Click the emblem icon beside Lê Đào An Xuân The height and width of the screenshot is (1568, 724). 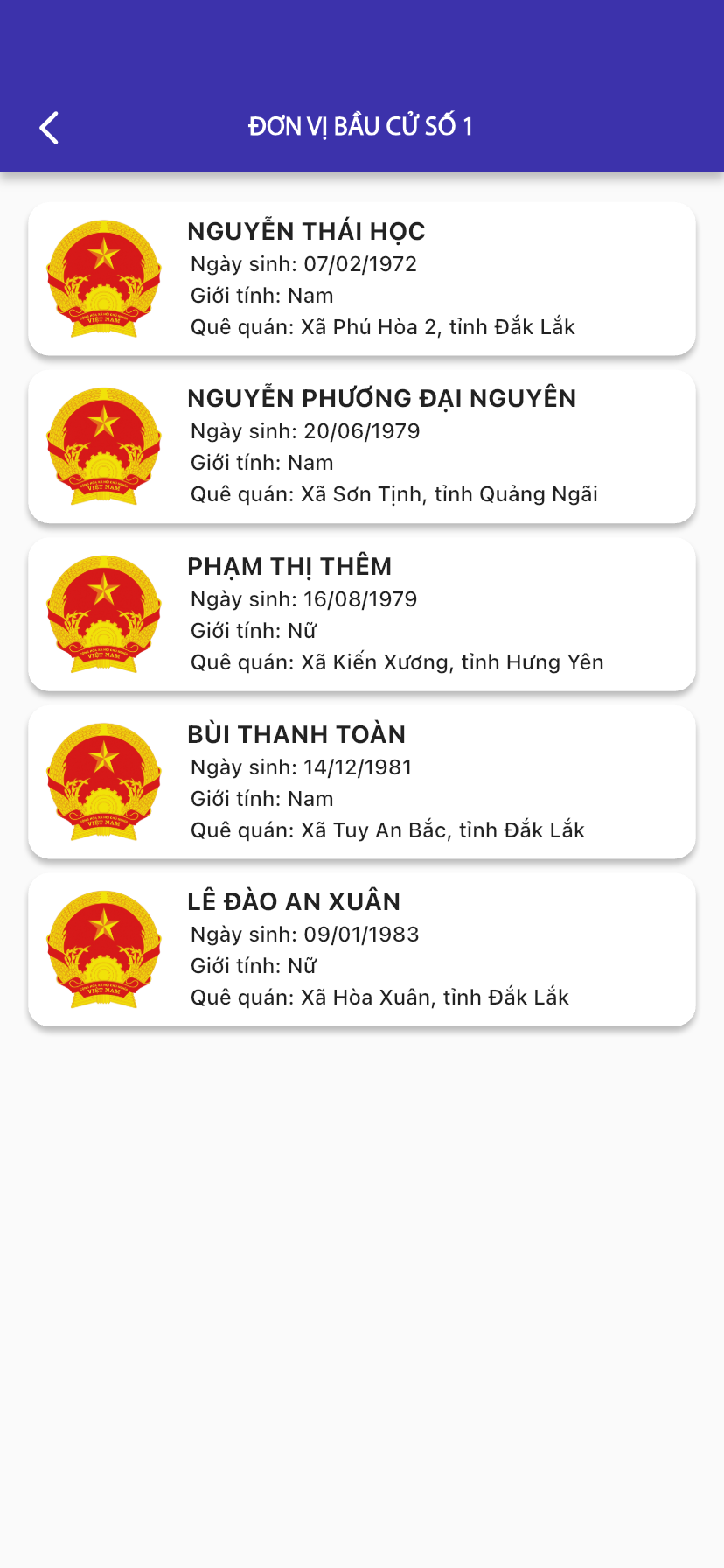[105, 948]
